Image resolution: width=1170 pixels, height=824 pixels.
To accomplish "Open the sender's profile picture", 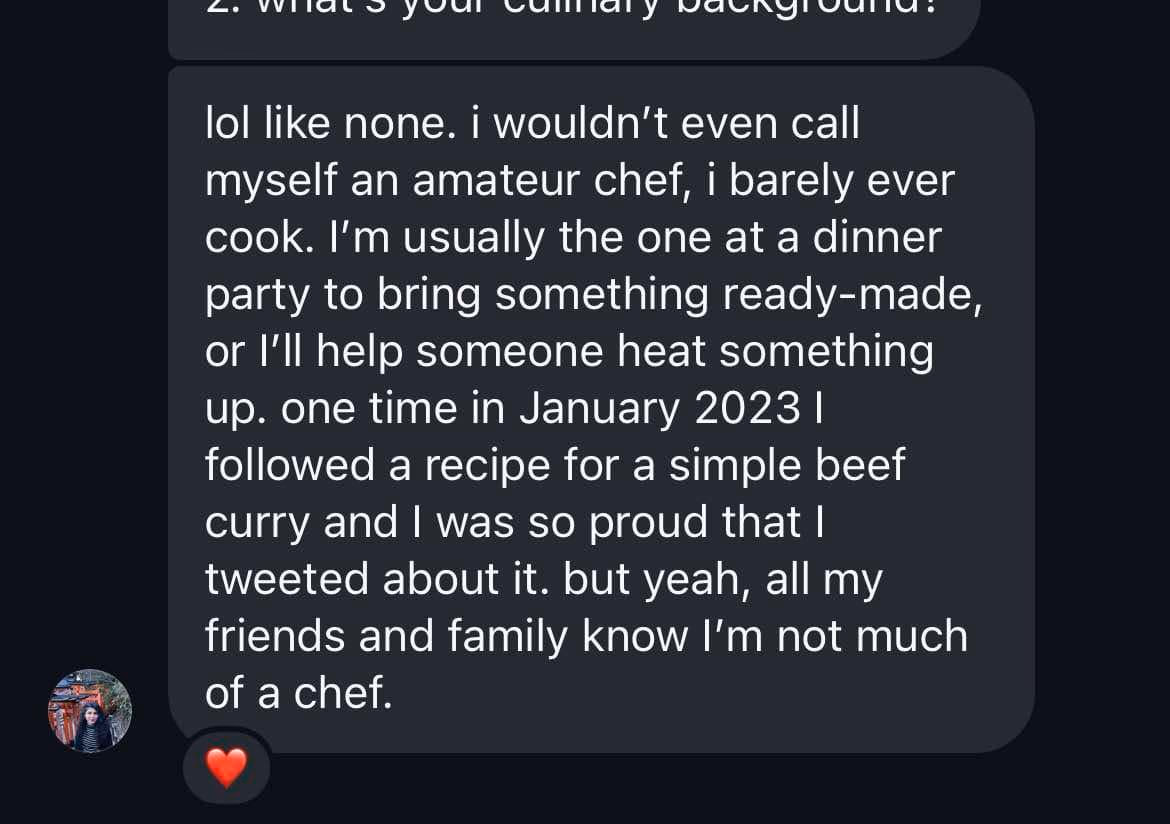I will click(x=90, y=711).
